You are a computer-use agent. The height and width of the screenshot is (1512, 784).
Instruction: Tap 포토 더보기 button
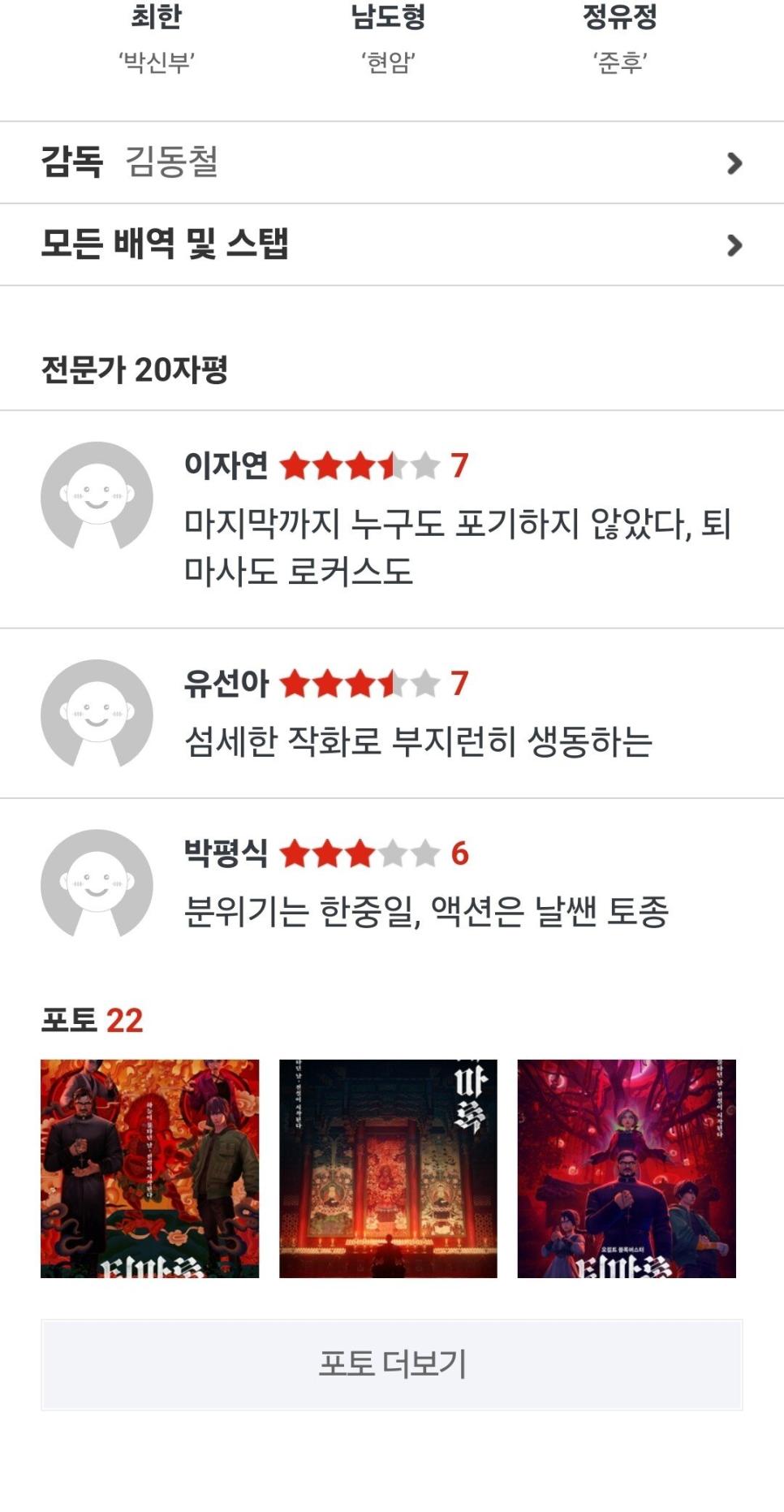click(391, 1364)
